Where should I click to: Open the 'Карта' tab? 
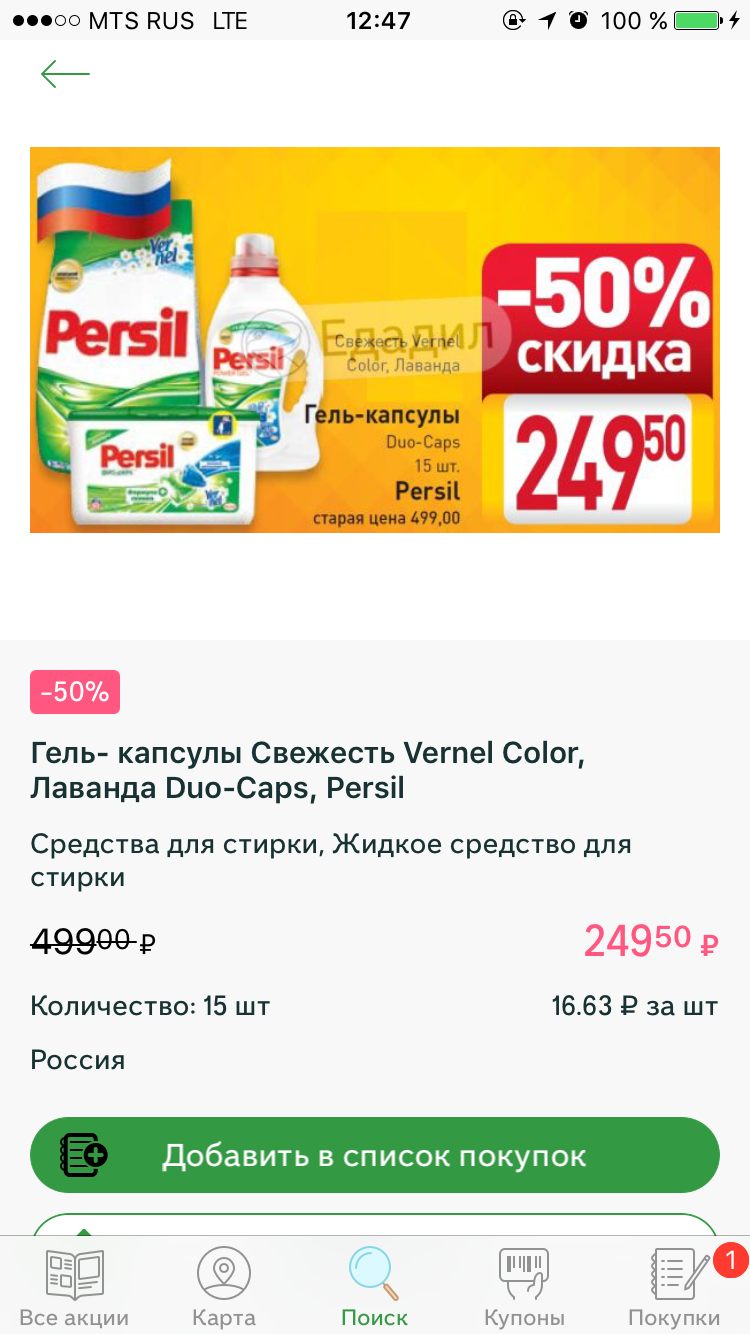pos(224,1288)
